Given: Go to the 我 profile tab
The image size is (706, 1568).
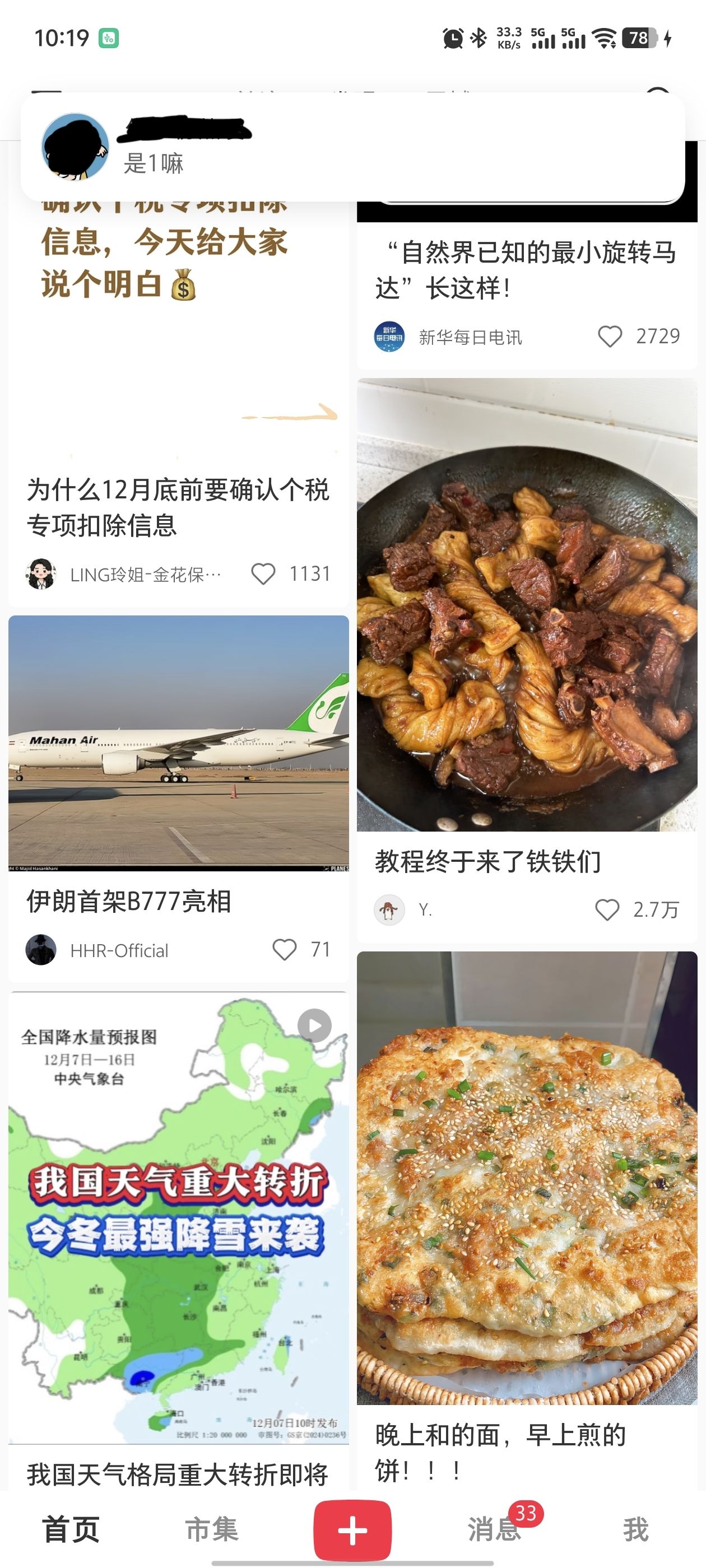Looking at the screenshot, I should click(635, 1528).
